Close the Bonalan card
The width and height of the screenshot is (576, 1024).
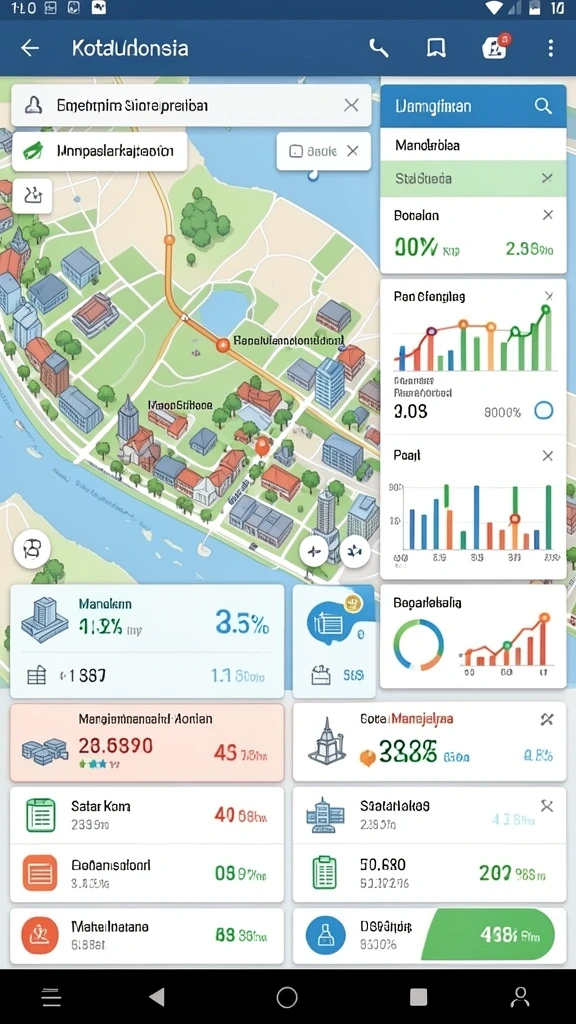pos(548,215)
